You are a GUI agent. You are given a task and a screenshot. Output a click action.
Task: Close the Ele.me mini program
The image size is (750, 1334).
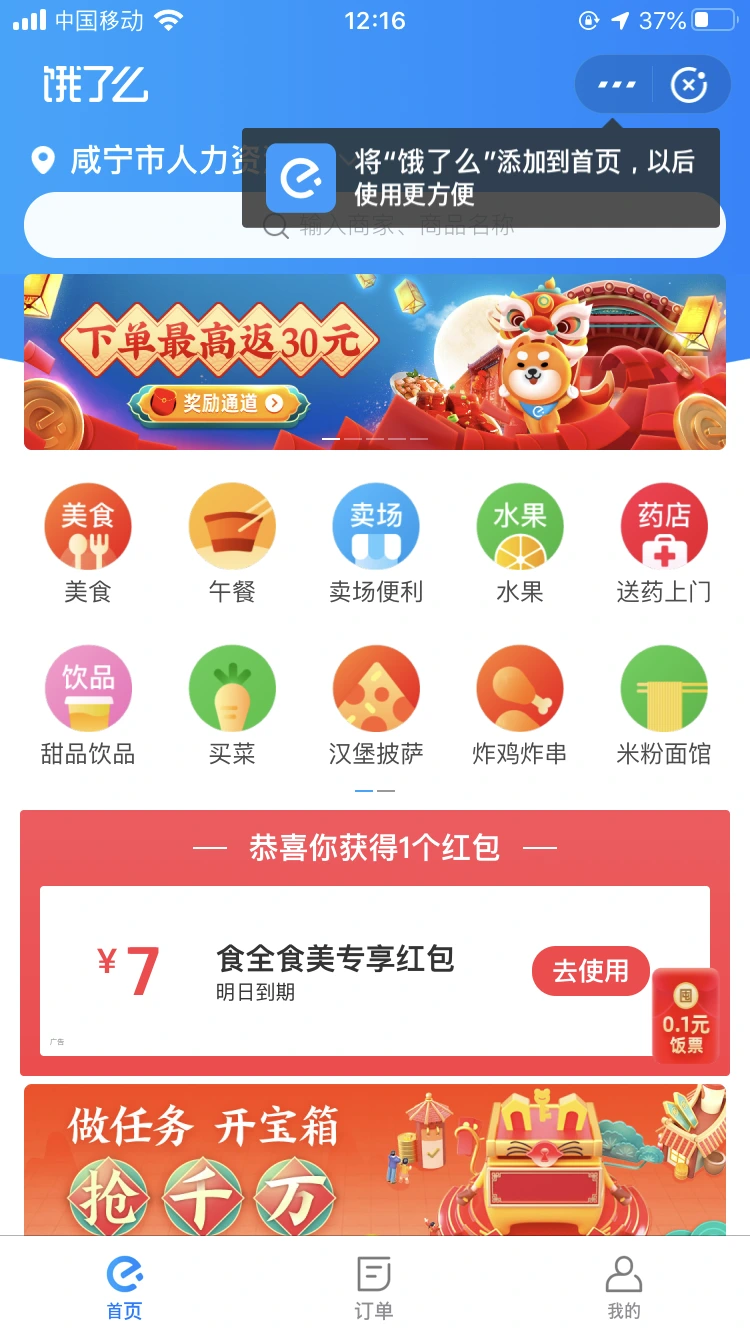(x=689, y=85)
